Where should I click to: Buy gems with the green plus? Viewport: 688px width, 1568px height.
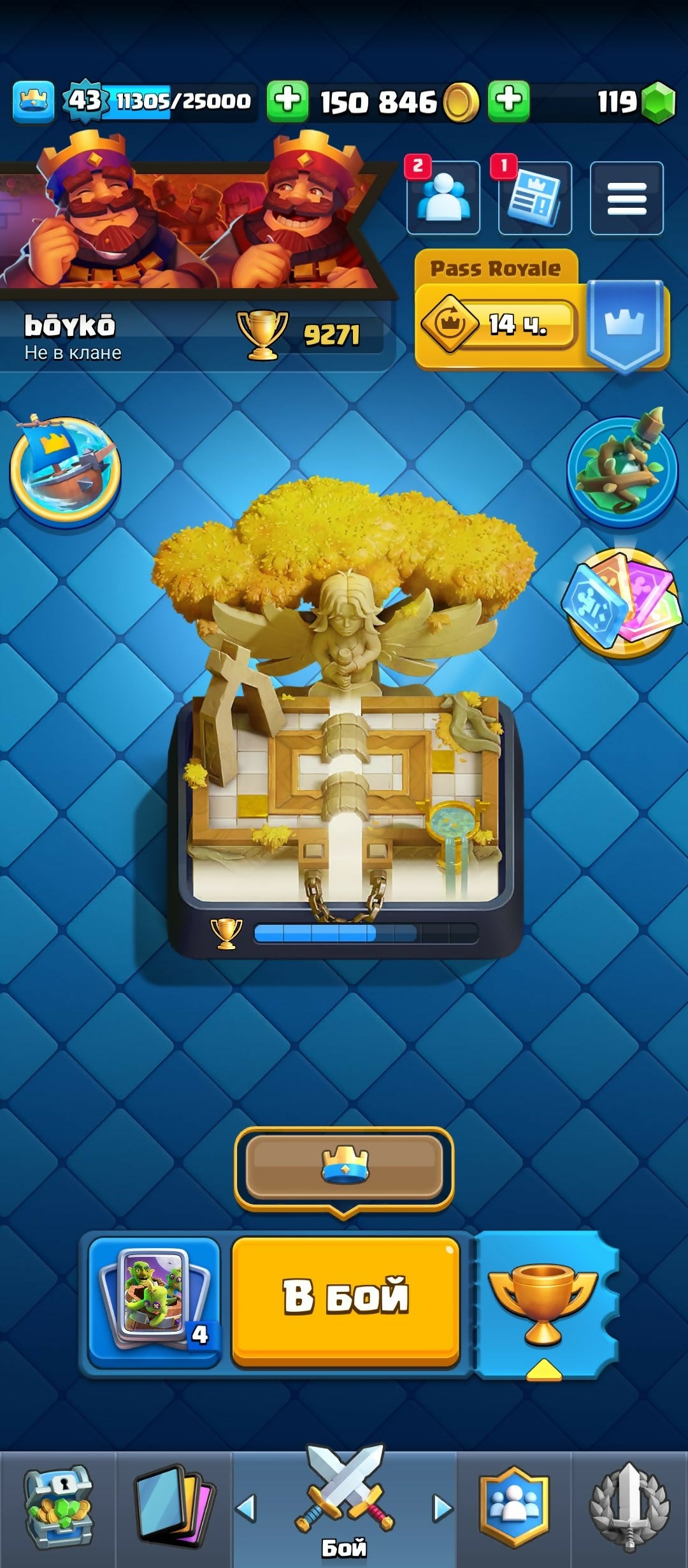point(508,101)
